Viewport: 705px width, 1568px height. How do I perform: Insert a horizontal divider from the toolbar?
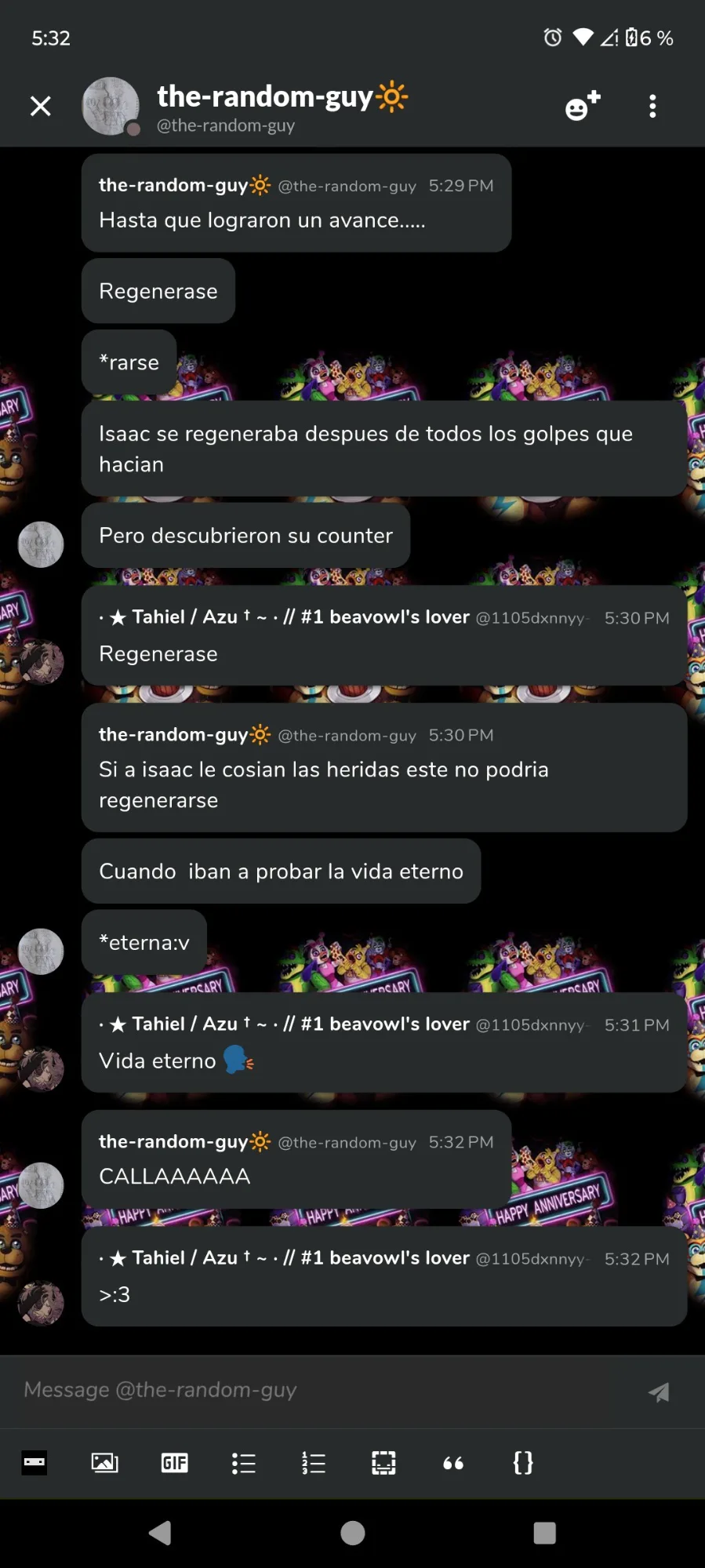tap(35, 1462)
